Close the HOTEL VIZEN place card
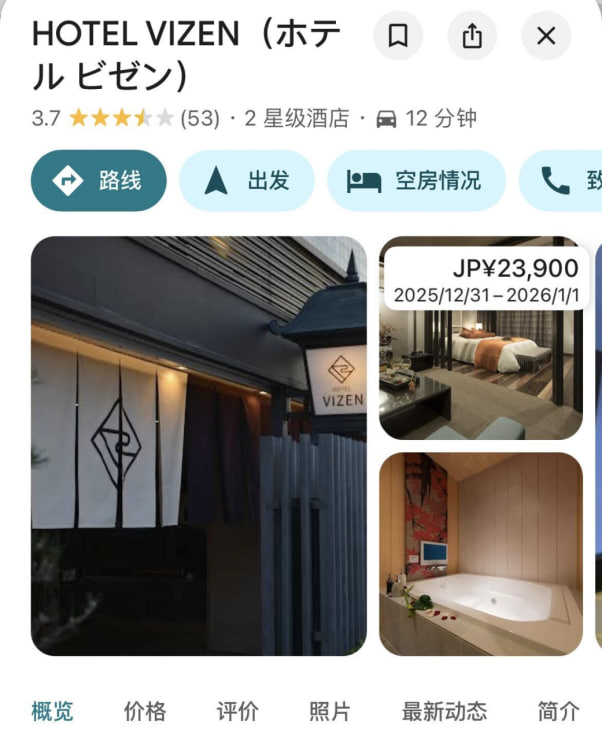The width and height of the screenshot is (602, 740). pyautogui.click(x=546, y=37)
